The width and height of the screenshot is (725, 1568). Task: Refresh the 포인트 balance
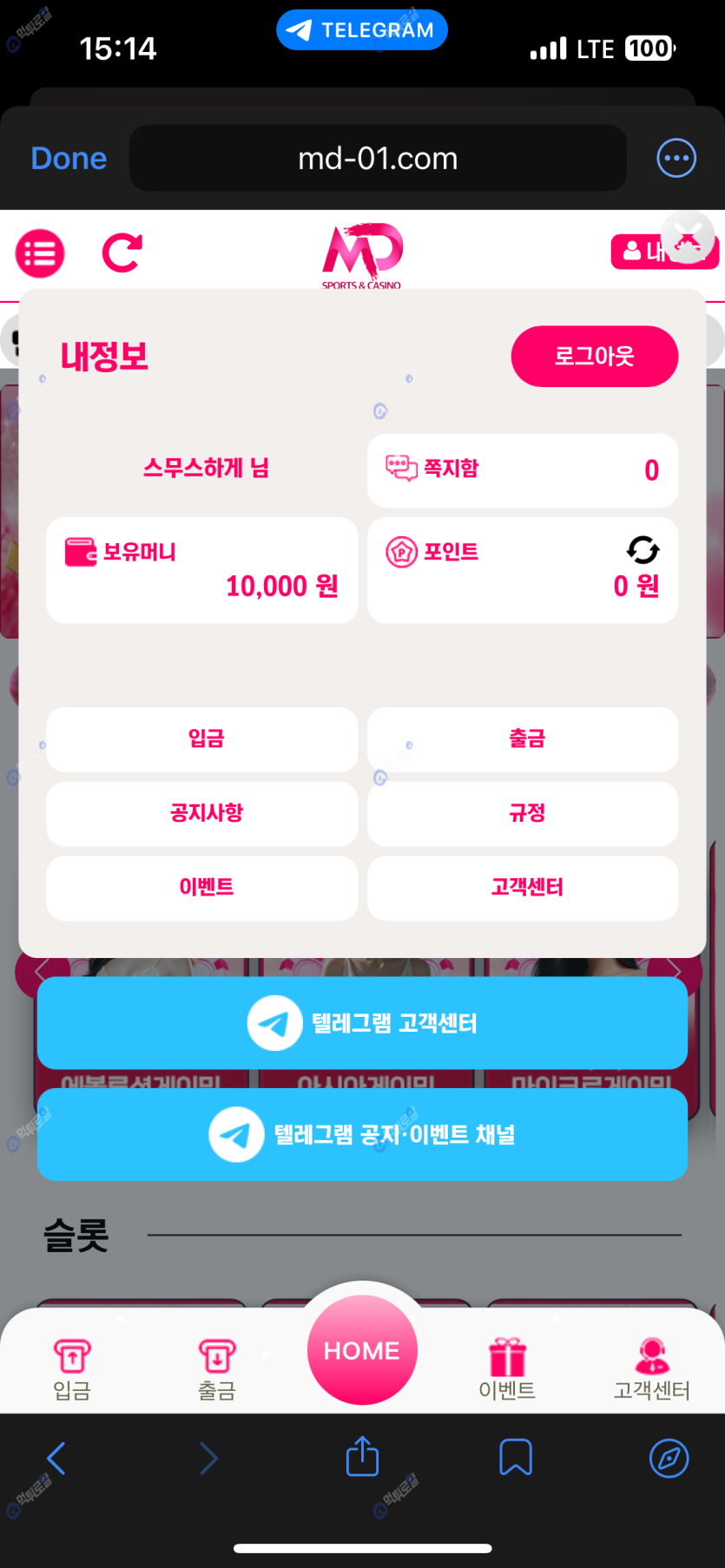(643, 550)
